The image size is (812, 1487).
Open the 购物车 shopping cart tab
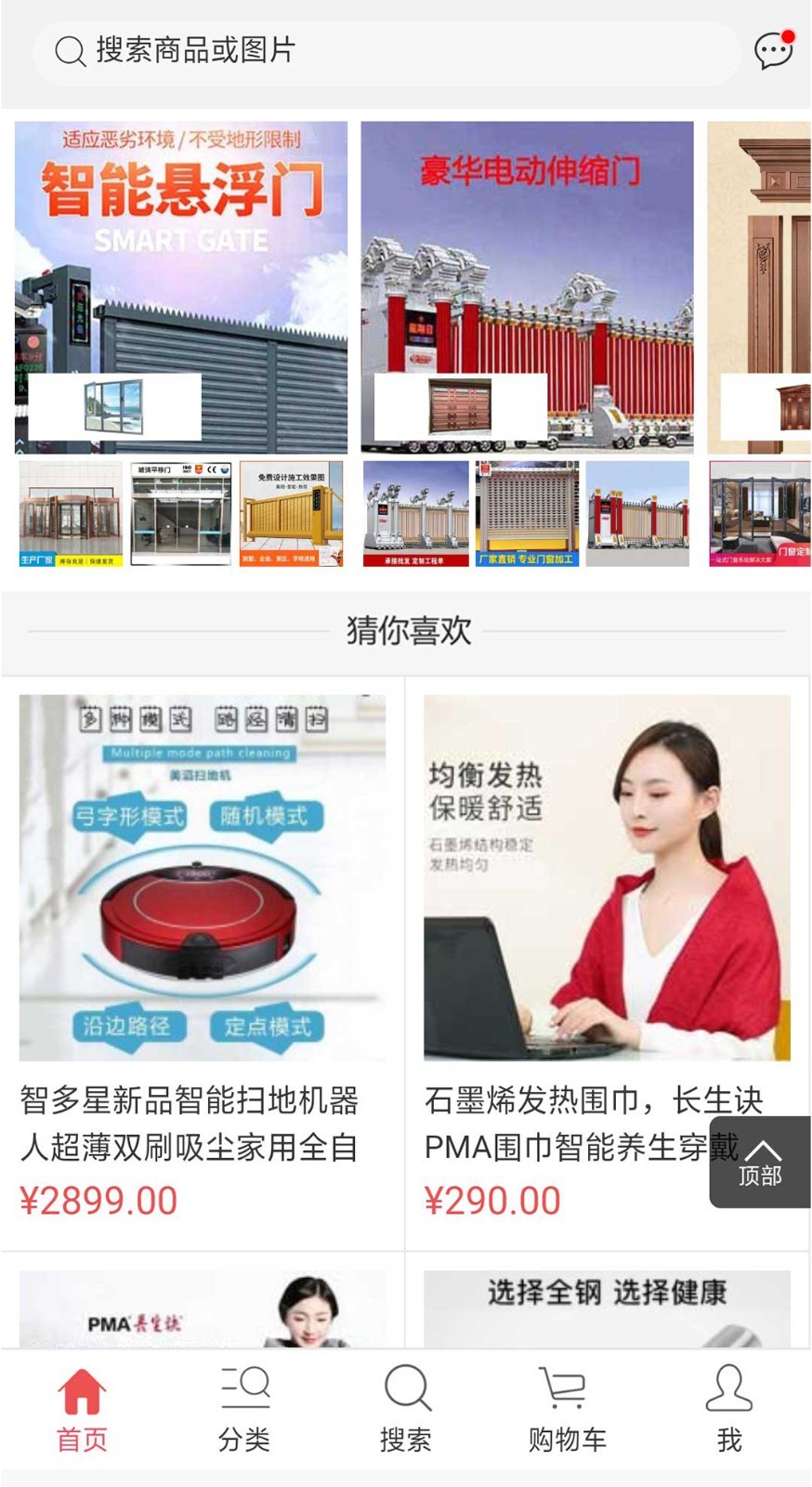pos(567,1410)
